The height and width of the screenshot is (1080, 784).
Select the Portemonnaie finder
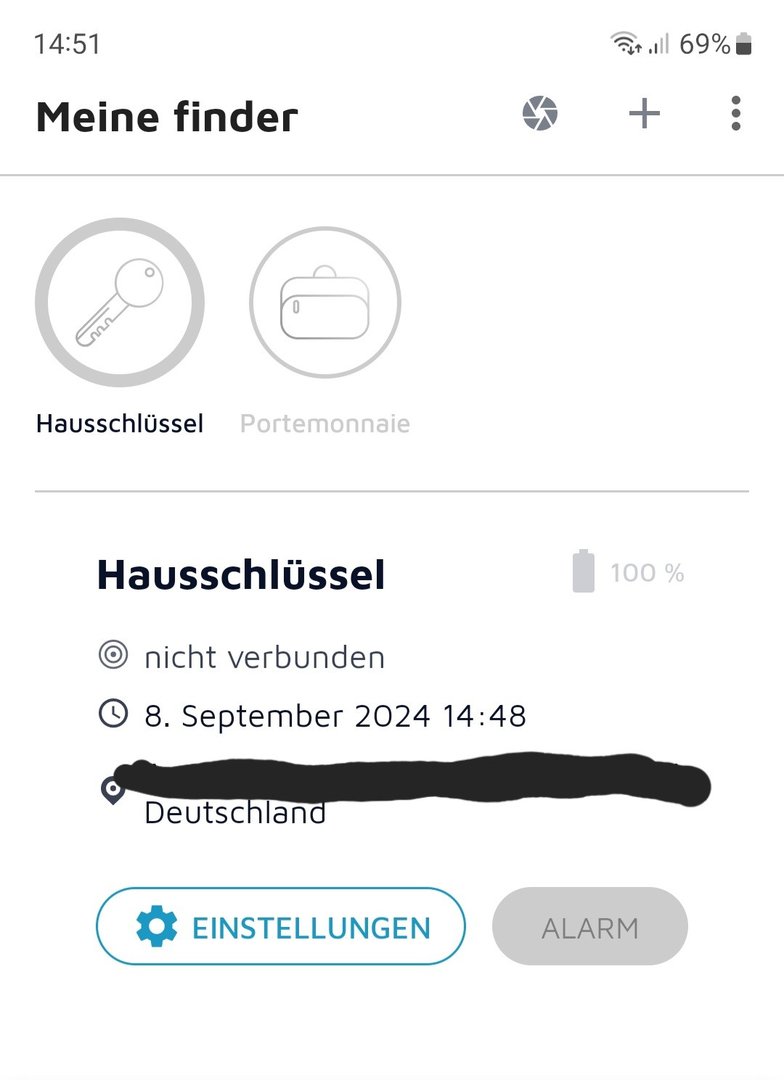tap(325, 303)
